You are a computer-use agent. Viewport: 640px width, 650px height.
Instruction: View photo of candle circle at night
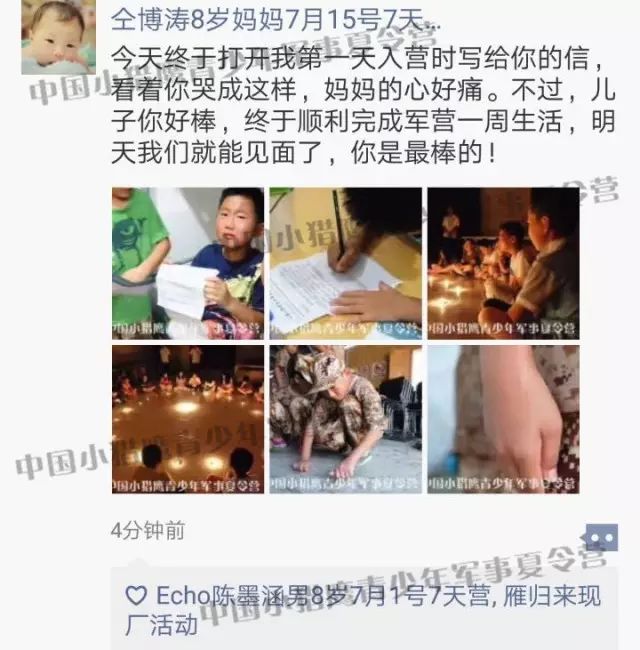coord(188,420)
